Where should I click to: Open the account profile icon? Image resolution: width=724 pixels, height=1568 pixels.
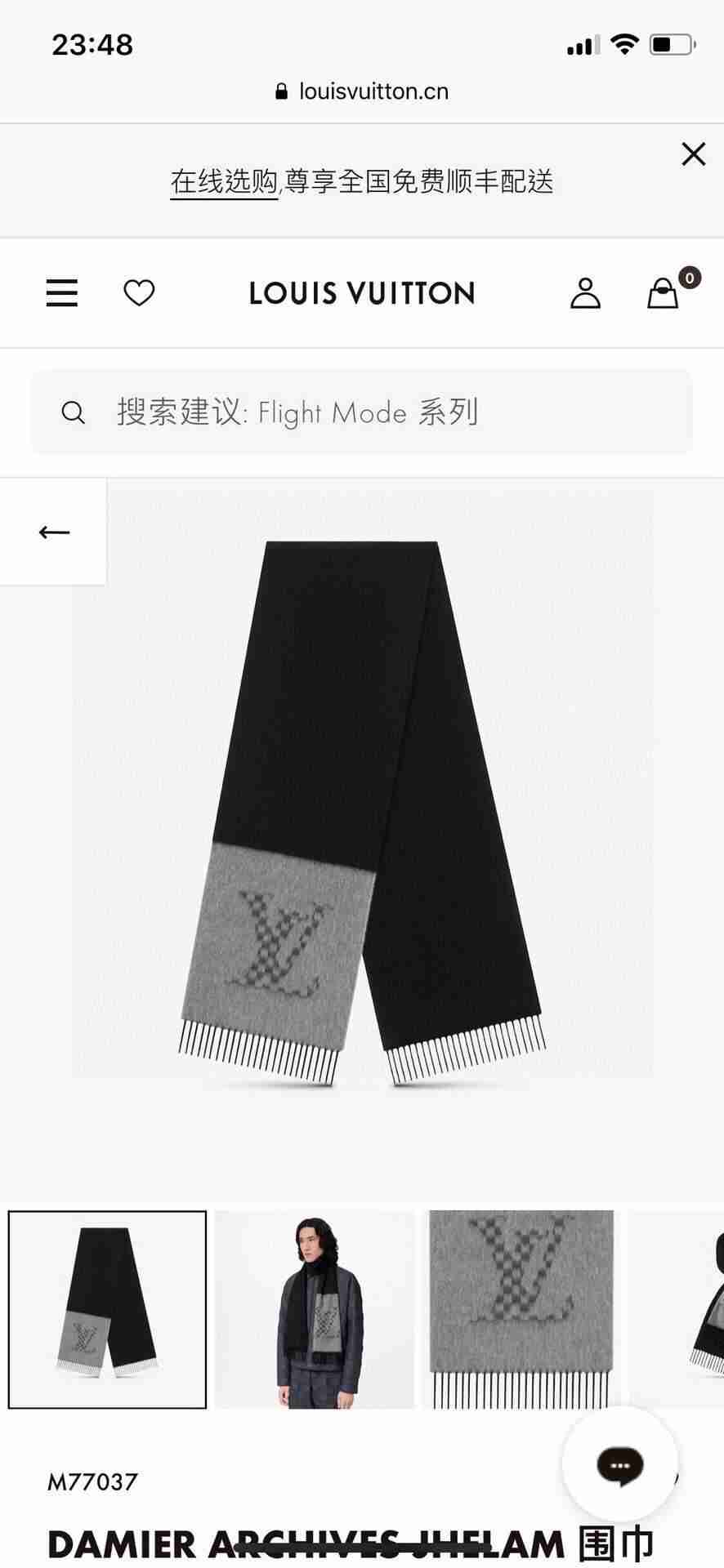click(x=585, y=293)
